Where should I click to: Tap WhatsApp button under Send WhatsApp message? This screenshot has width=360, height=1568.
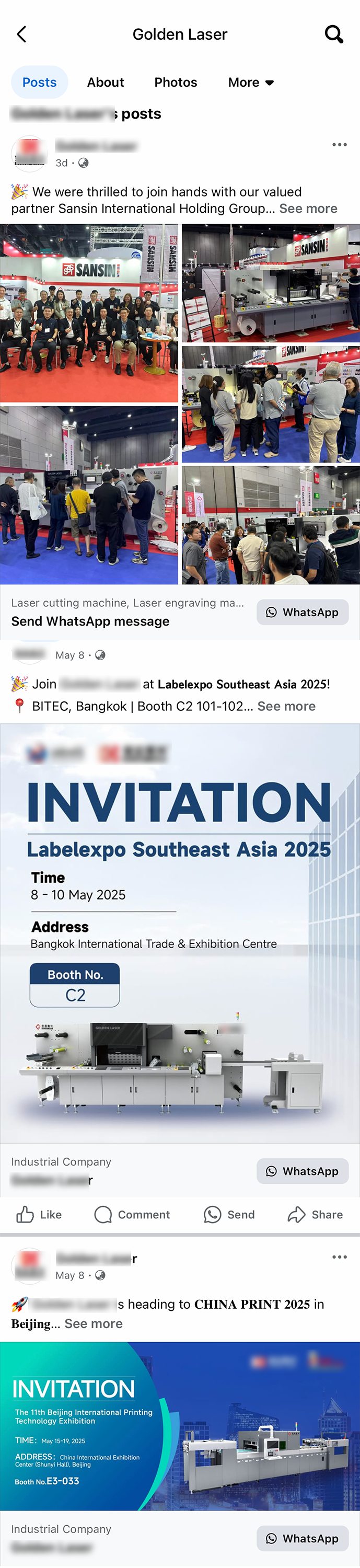(302, 613)
